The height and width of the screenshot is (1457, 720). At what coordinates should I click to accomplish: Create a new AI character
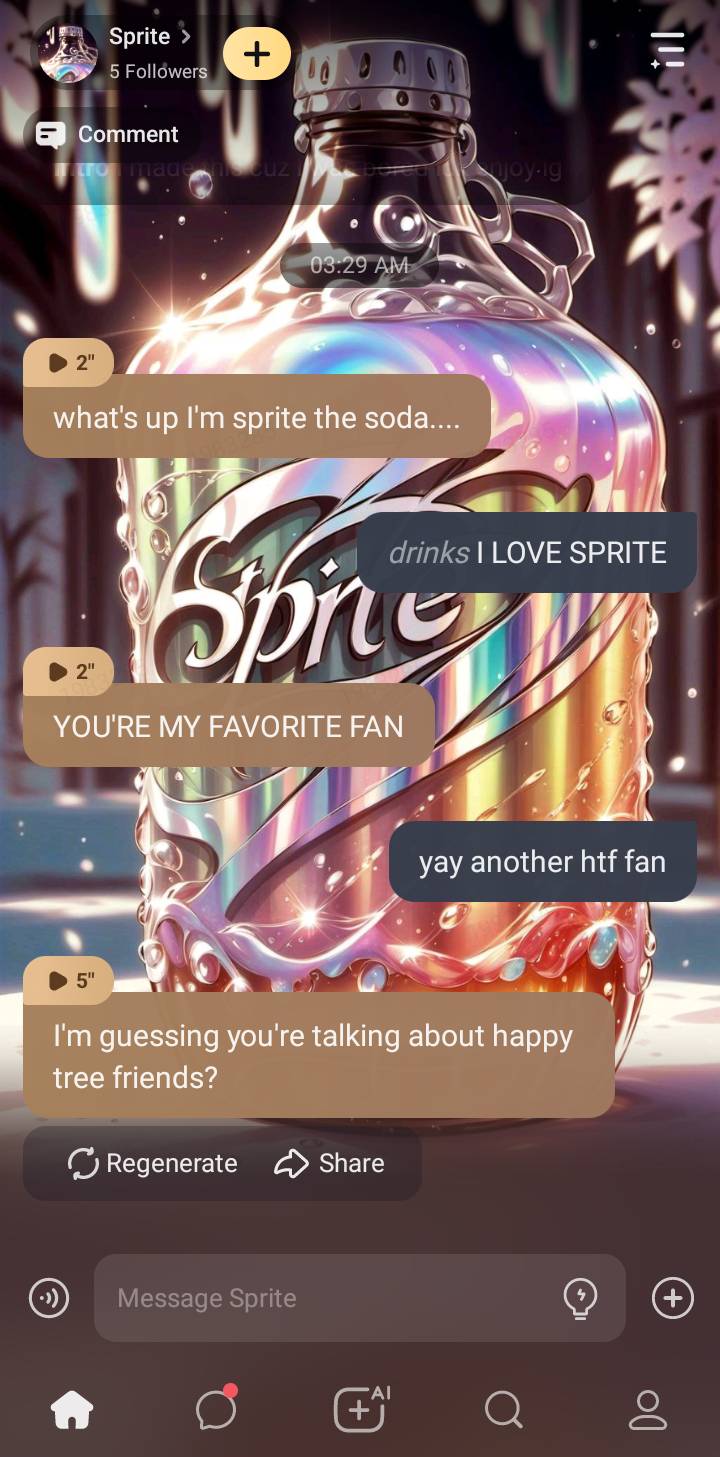pyautogui.click(x=360, y=1410)
